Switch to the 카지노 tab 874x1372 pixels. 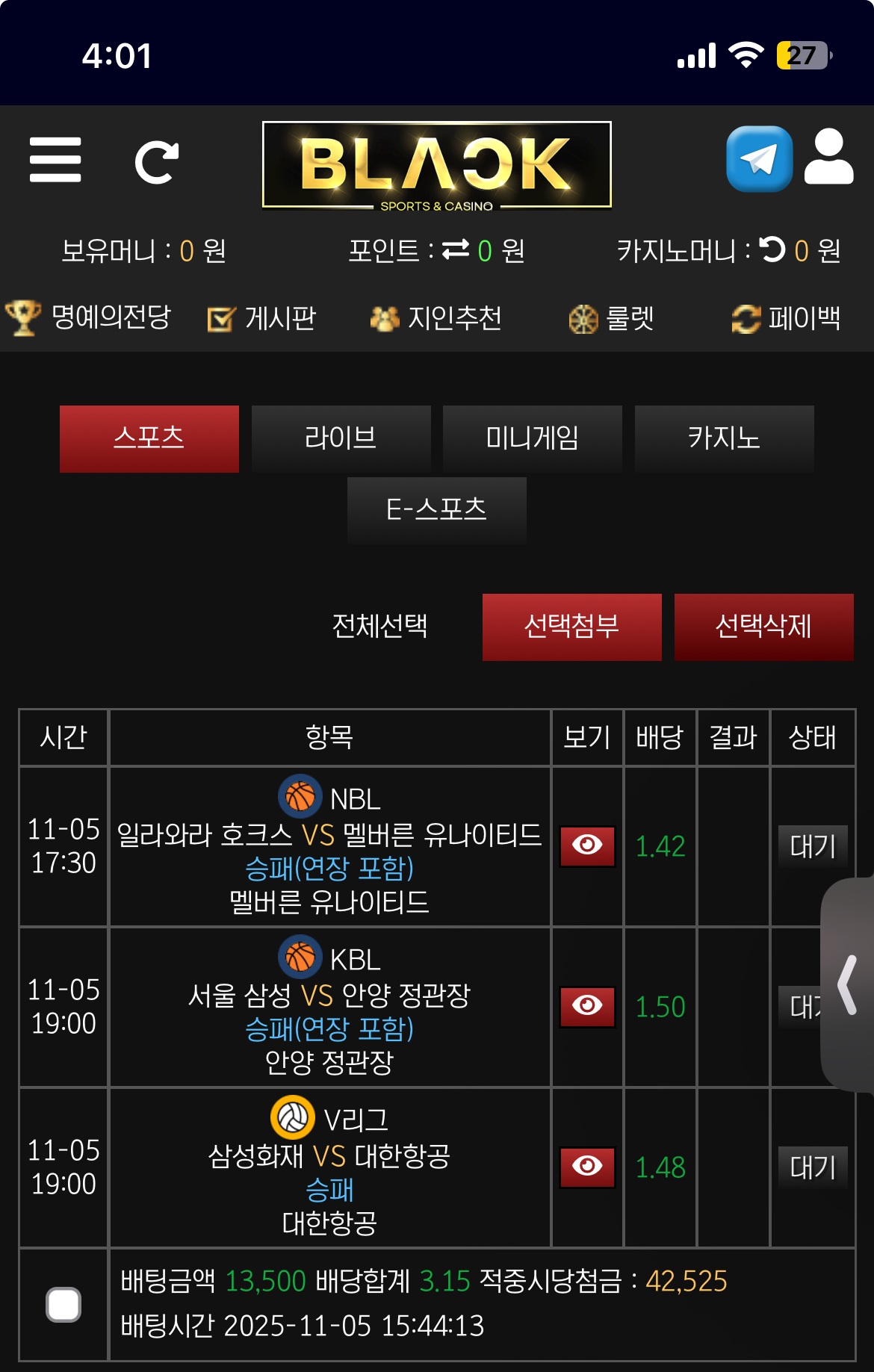coord(724,438)
